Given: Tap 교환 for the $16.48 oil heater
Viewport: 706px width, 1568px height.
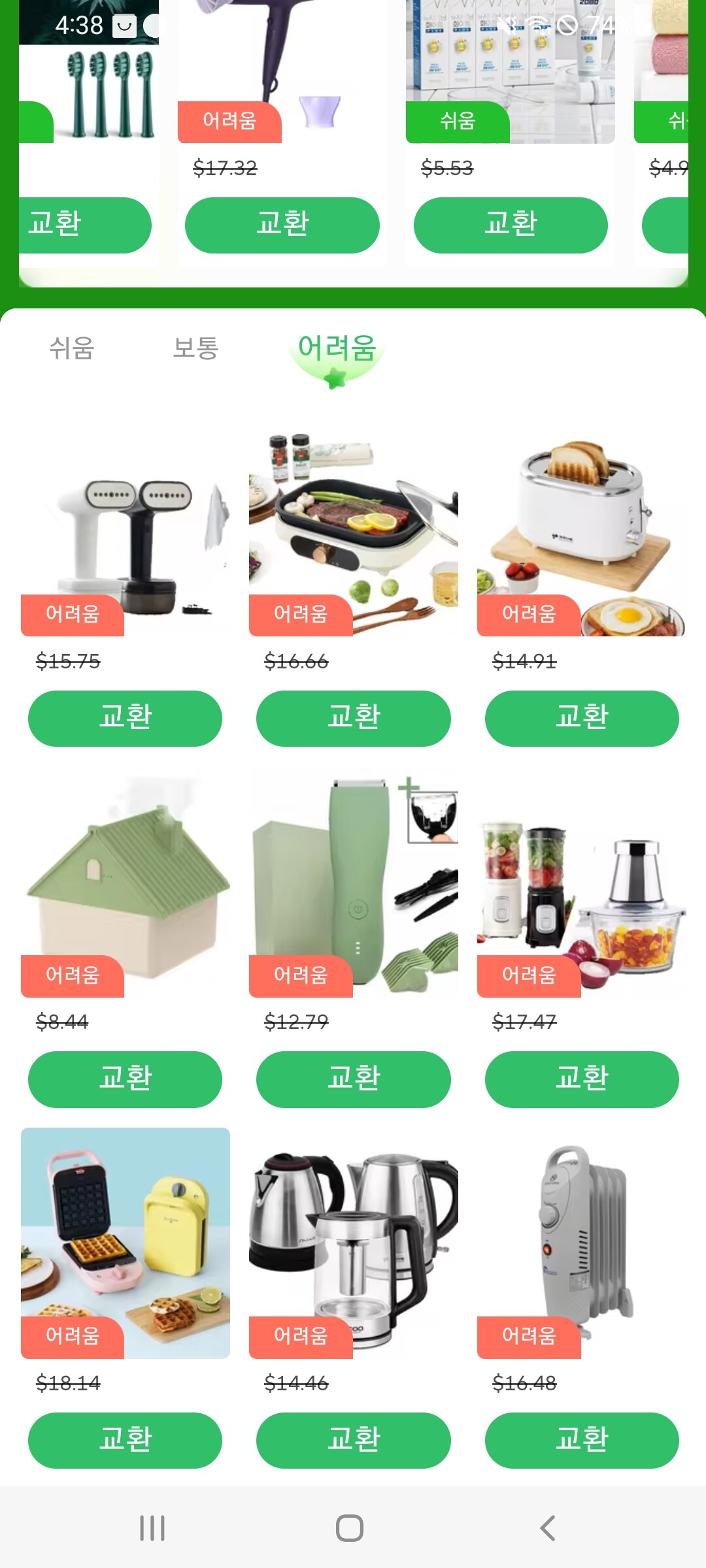Looking at the screenshot, I should pyautogui.click(x=582, y=1440).
